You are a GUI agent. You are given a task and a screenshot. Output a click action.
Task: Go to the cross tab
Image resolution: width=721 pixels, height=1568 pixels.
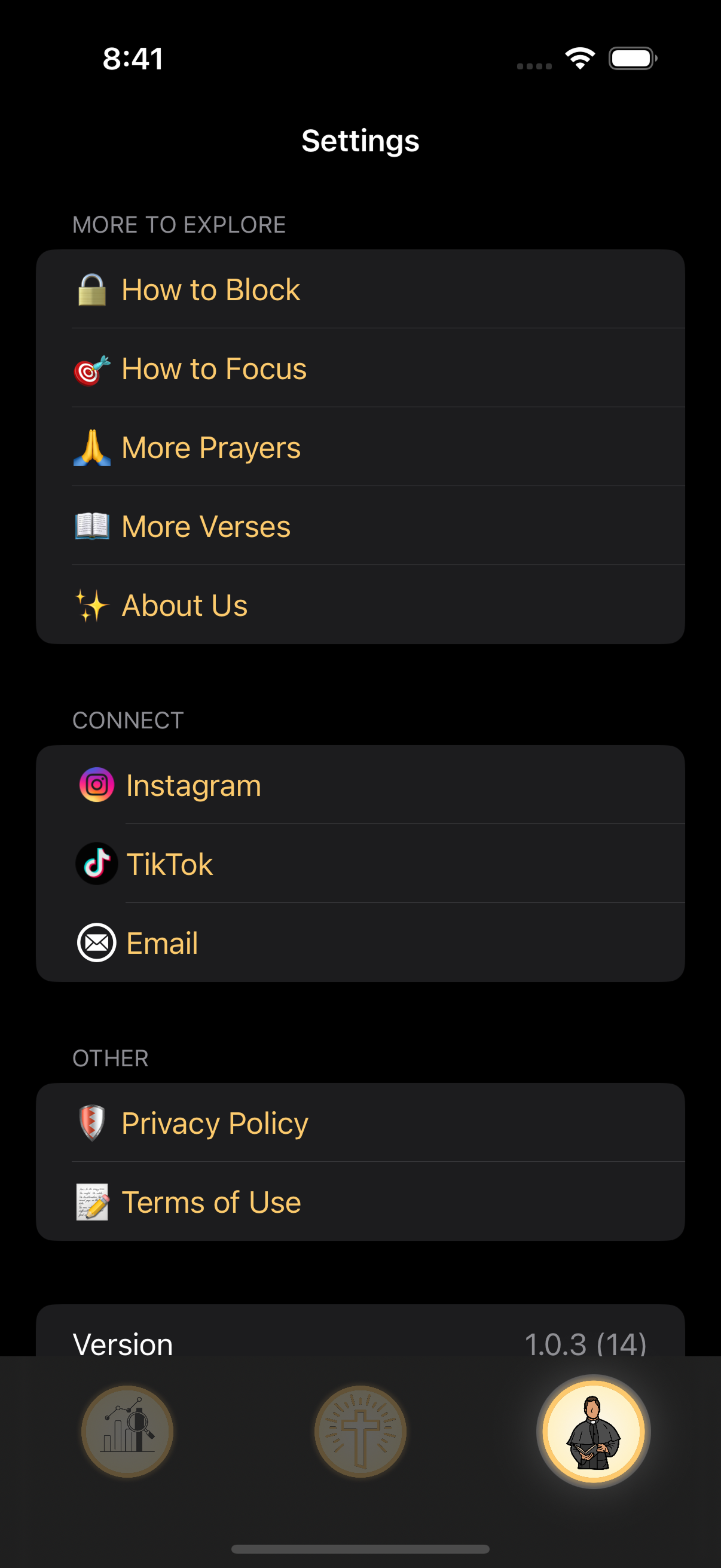[360, 1432]
